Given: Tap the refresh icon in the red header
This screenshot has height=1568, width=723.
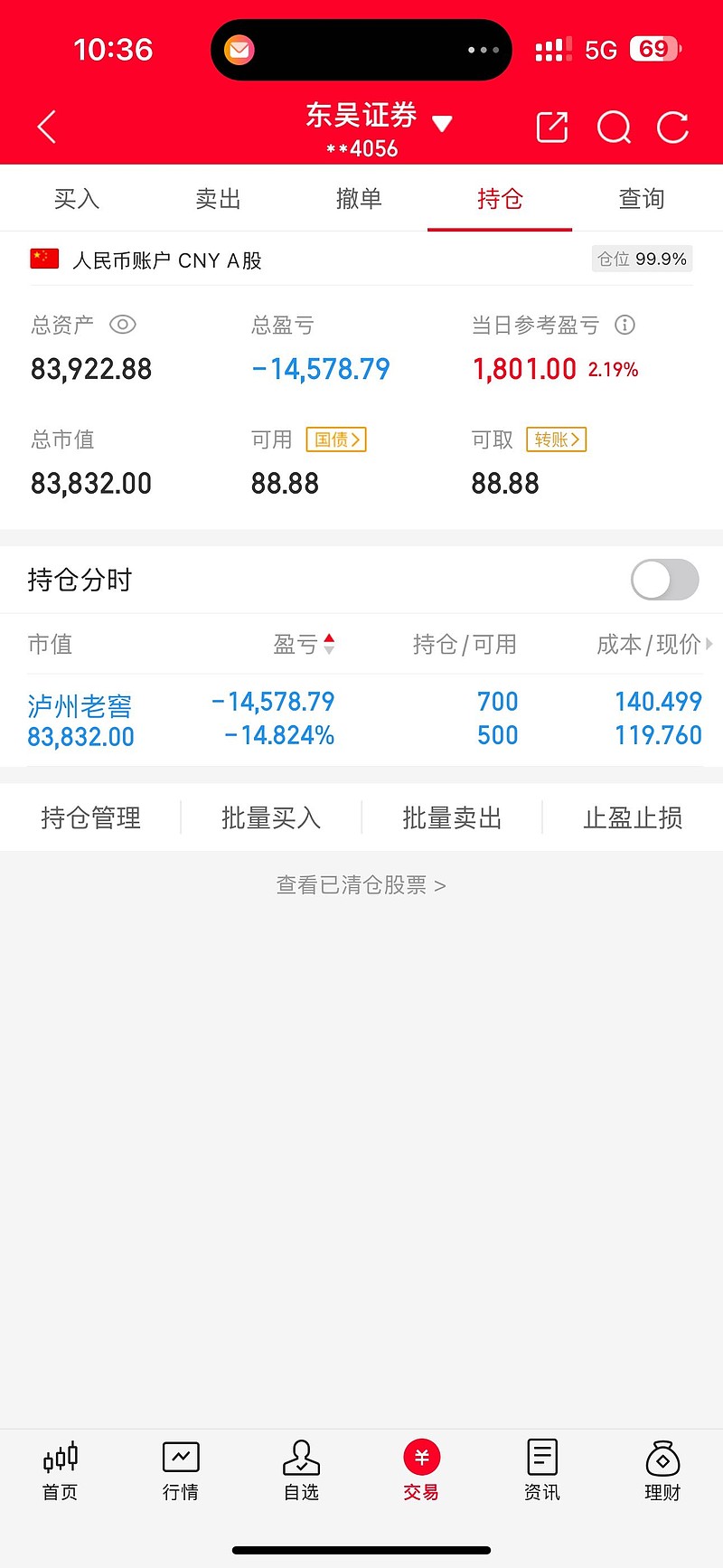Looking at the screenshot, I should pyautogui.click(x=672, y=127).
